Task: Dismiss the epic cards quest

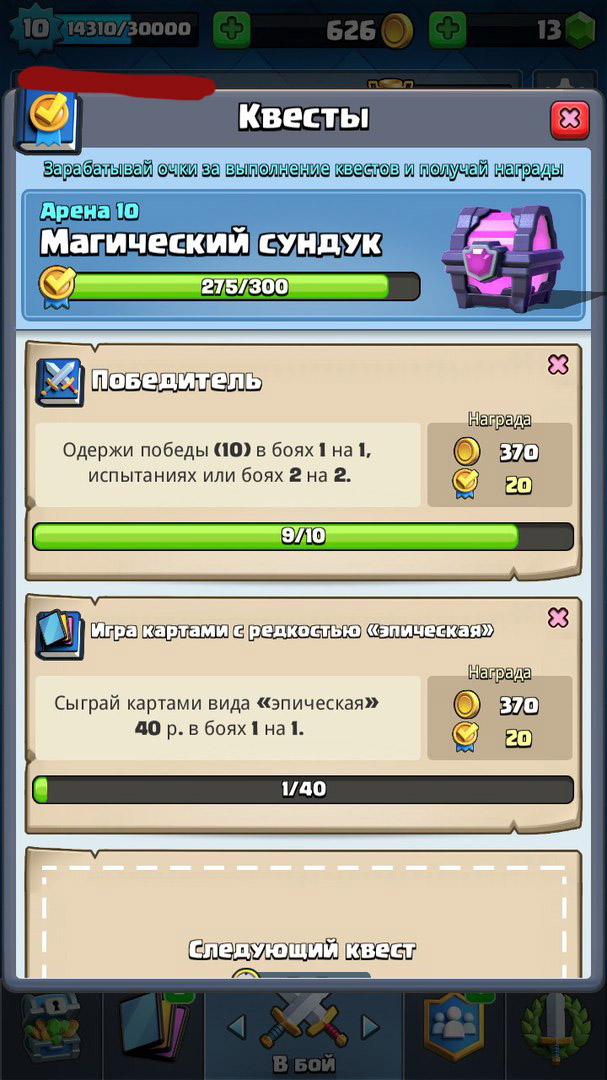Action: pos(557,618)
